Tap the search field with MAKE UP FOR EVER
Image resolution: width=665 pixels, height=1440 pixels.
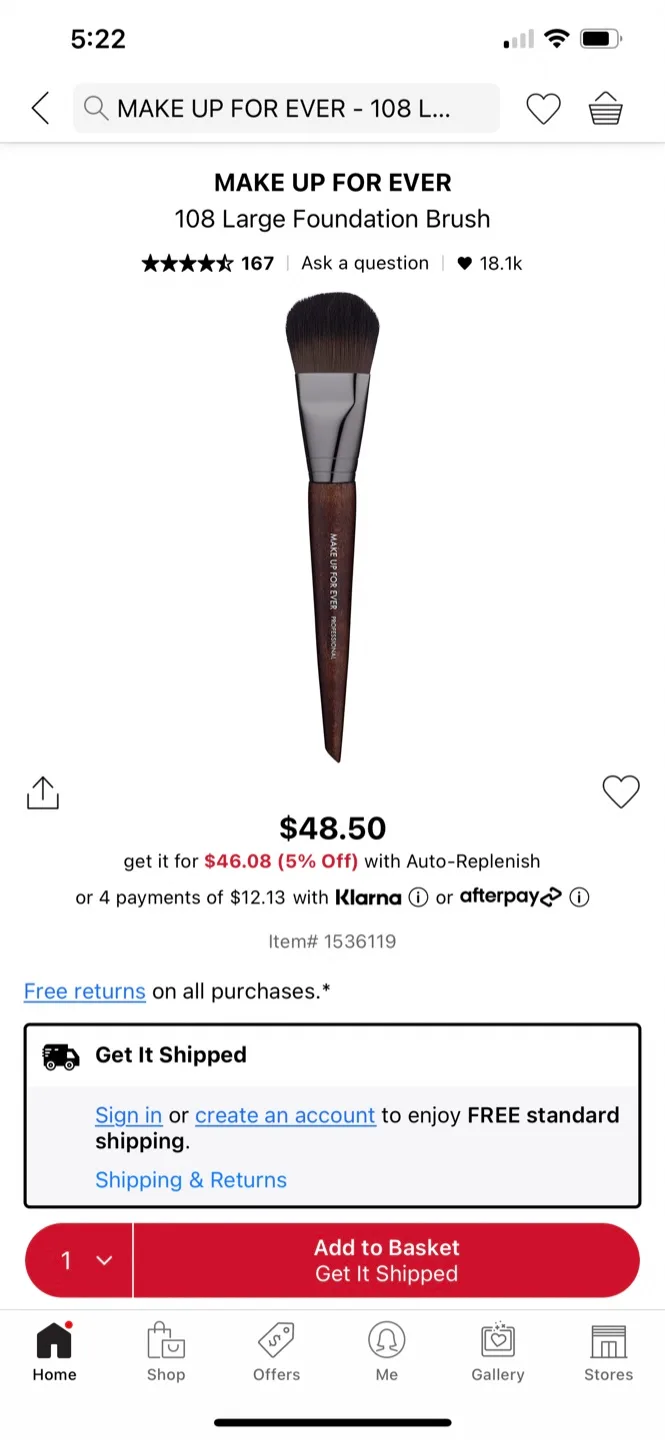tap(285, 108)
